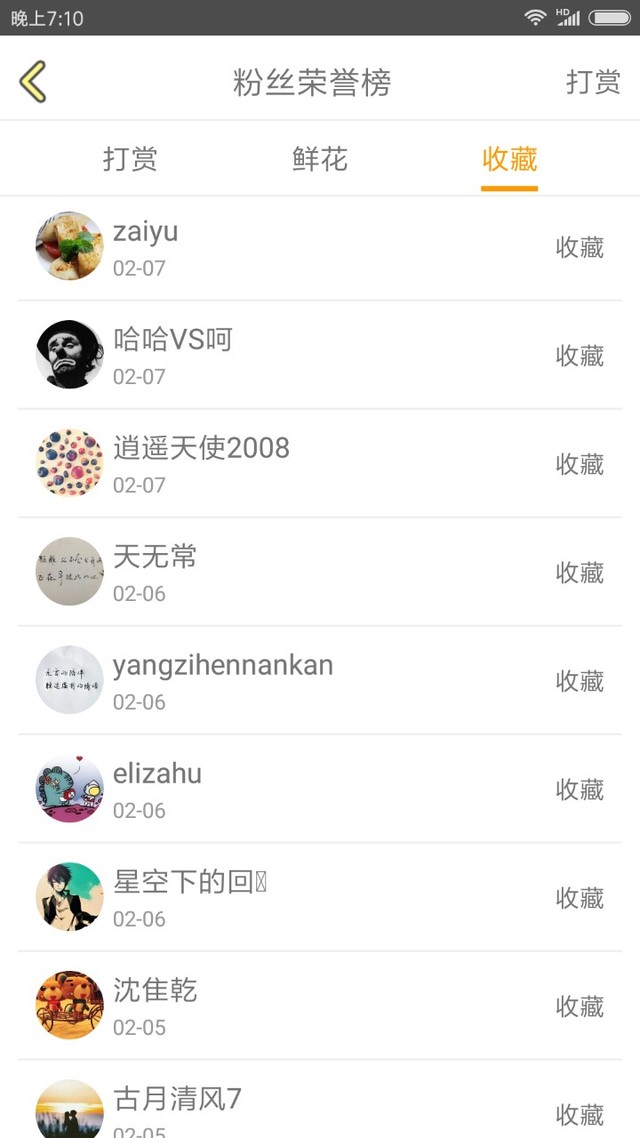640x1138 pixels.
Task: Open the row for 哈哈VS呵
Action: point(320,355)
